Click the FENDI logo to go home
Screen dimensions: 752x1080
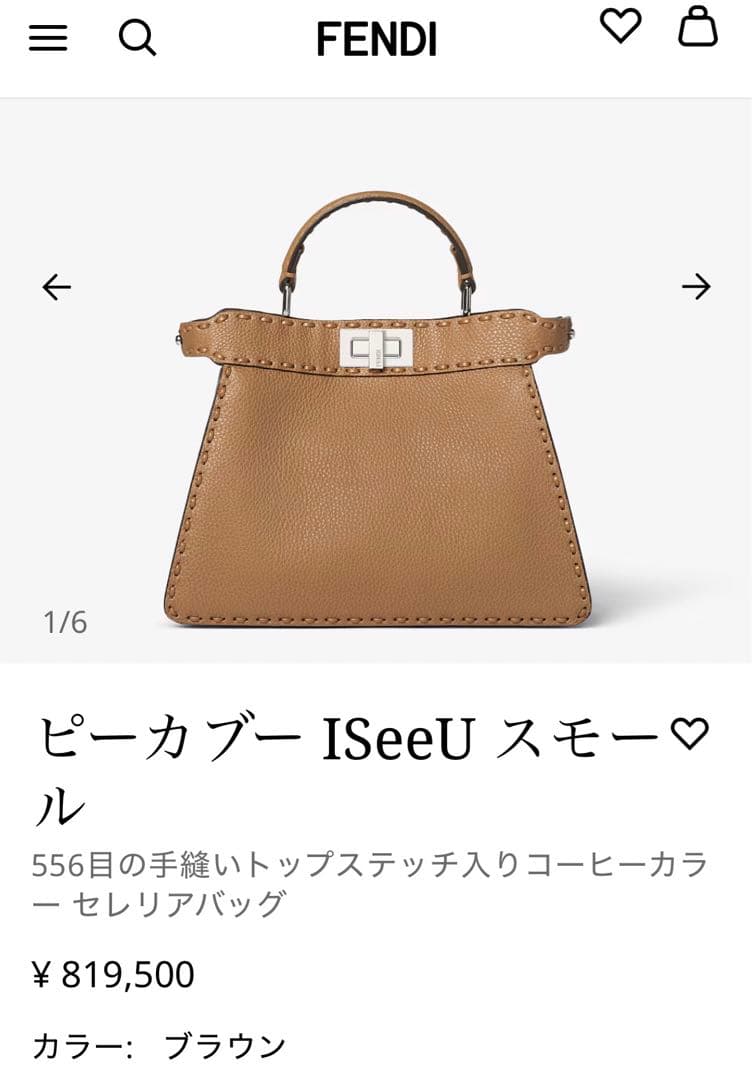pos(376,38)
